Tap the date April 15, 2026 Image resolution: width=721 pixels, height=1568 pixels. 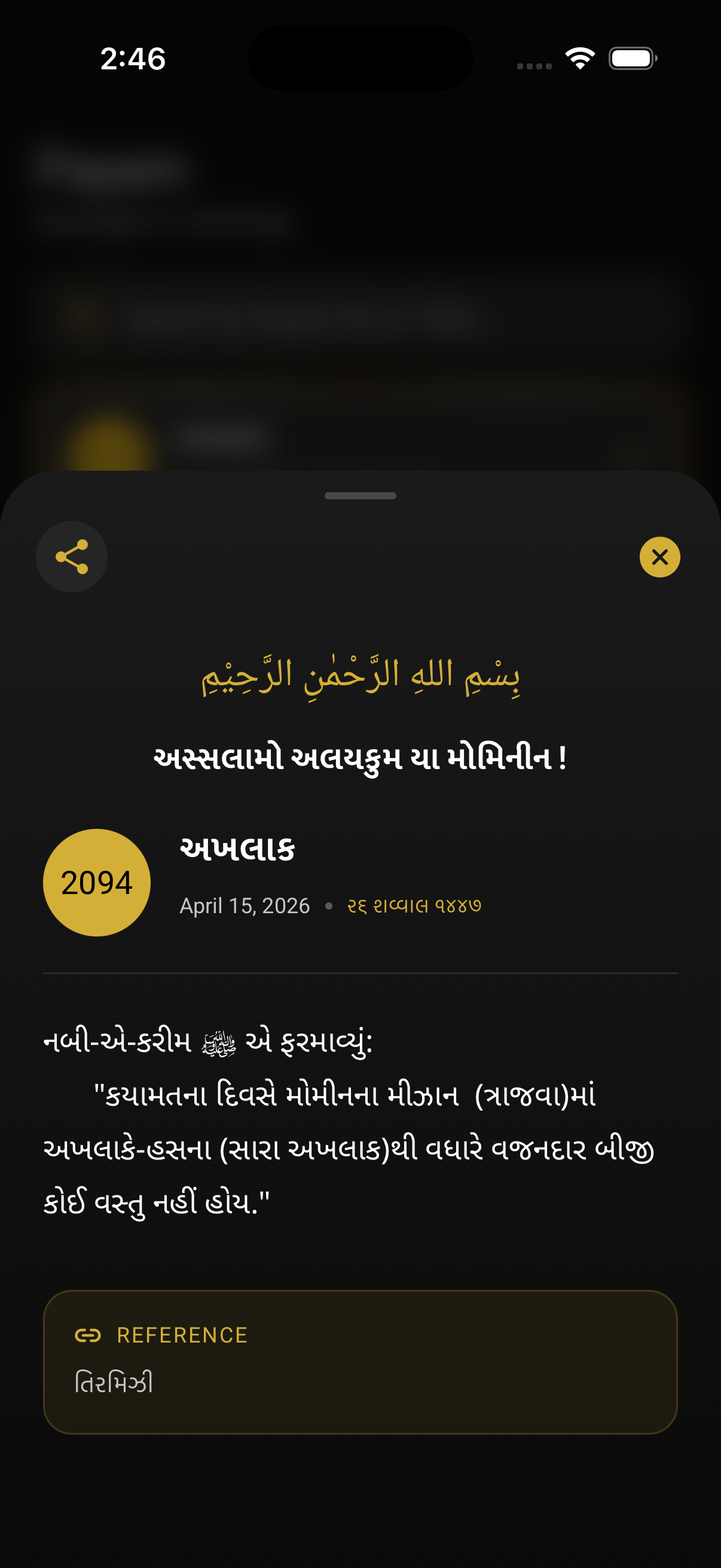[243, 906]
